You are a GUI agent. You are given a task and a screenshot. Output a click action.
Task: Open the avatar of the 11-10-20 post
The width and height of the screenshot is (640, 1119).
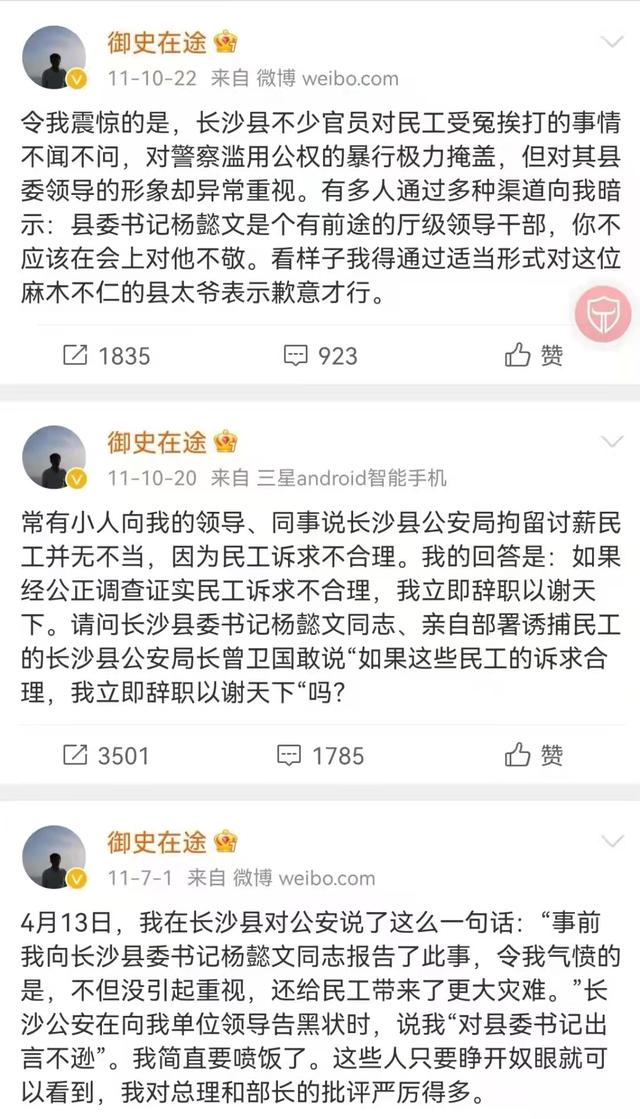[x=54, y=458]
